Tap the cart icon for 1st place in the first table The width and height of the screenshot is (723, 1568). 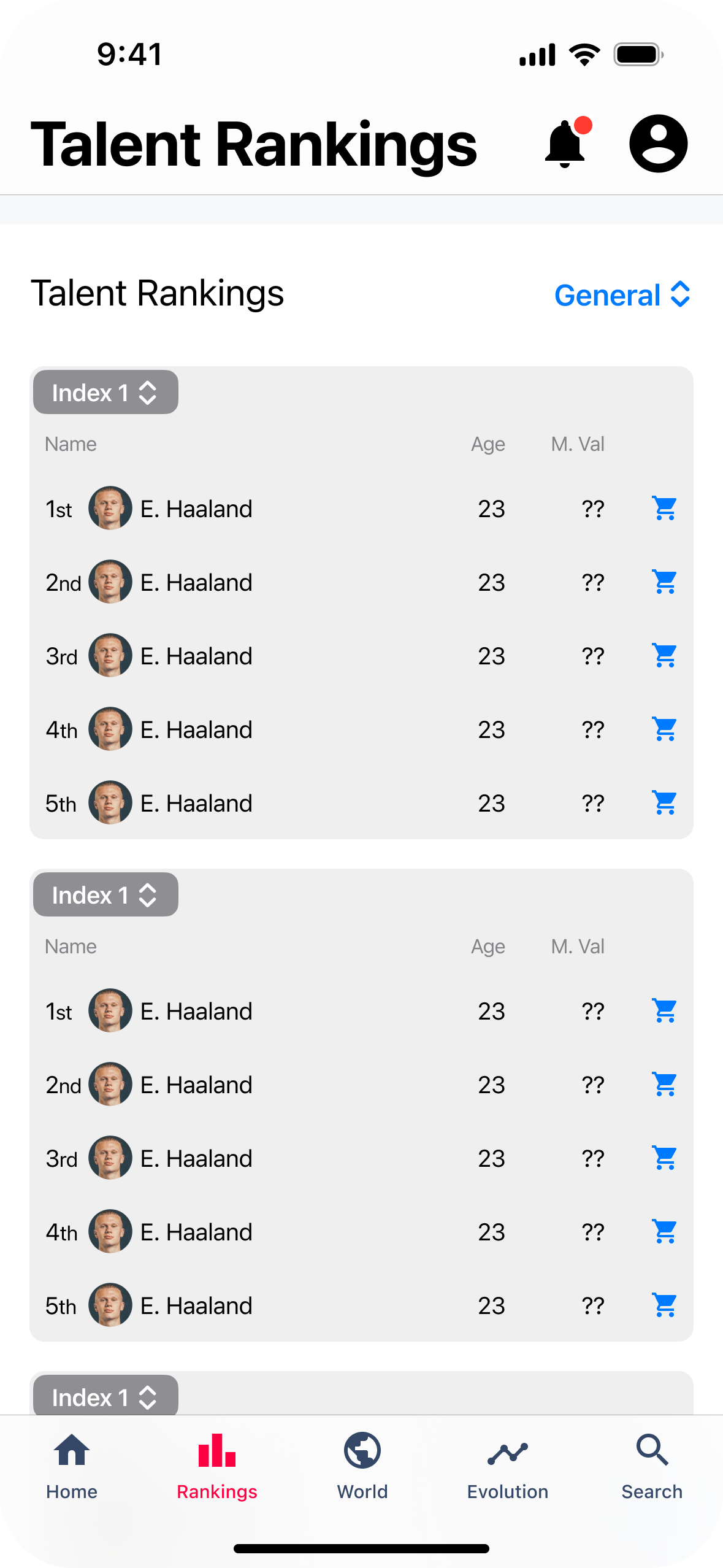[665, 508]
